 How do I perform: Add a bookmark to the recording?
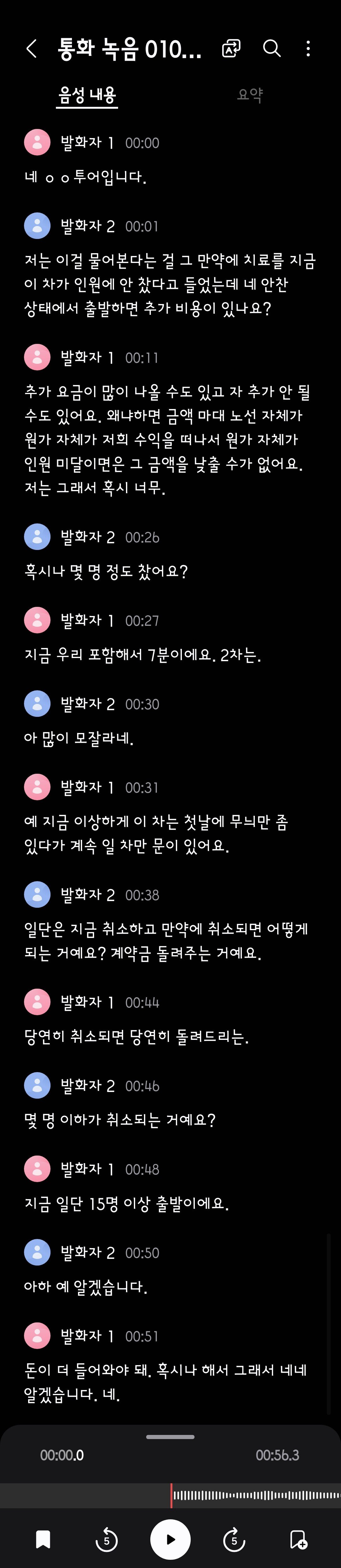tap(43, 1540)
